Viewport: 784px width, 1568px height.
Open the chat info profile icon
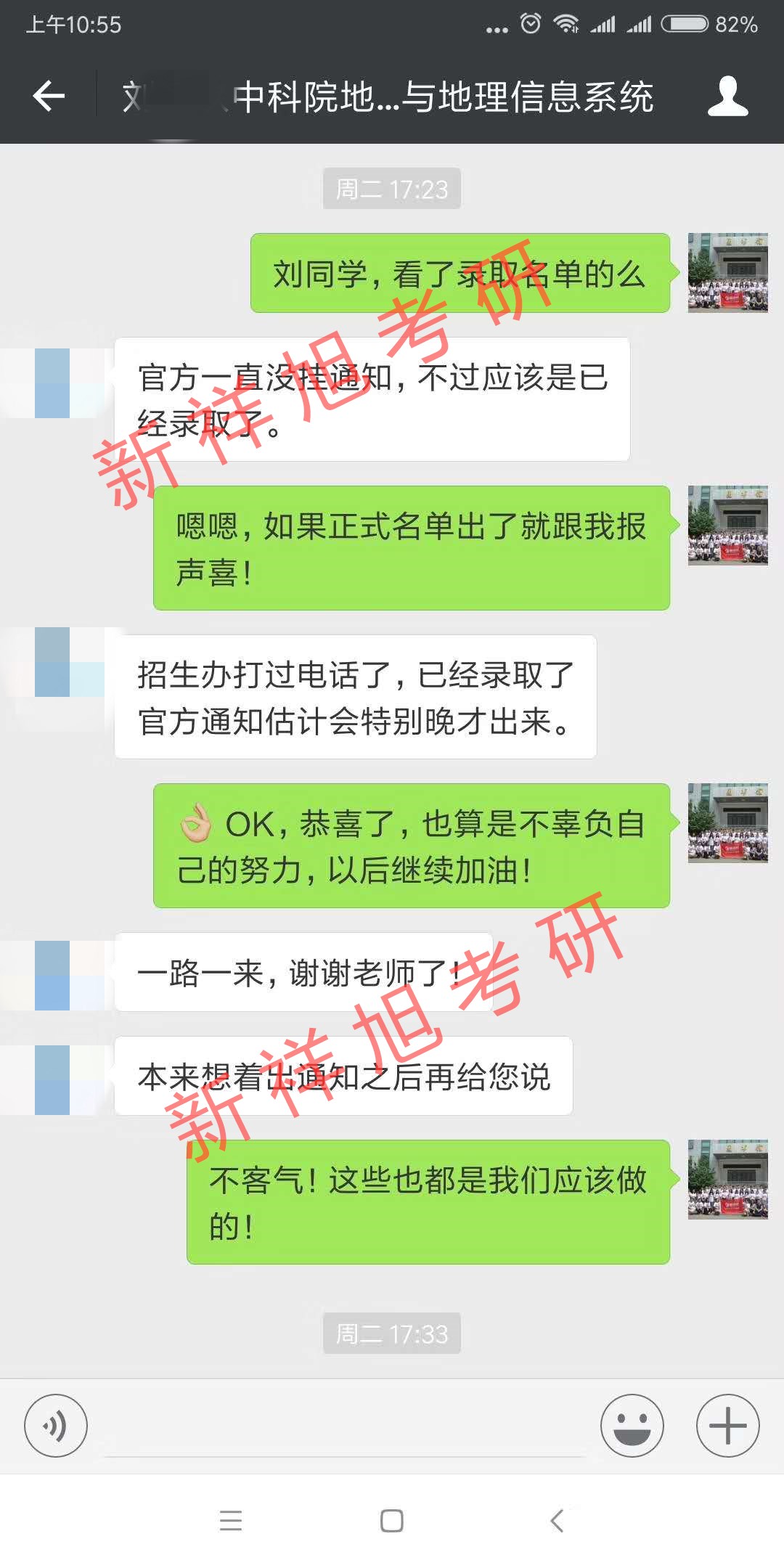(727, 96)
